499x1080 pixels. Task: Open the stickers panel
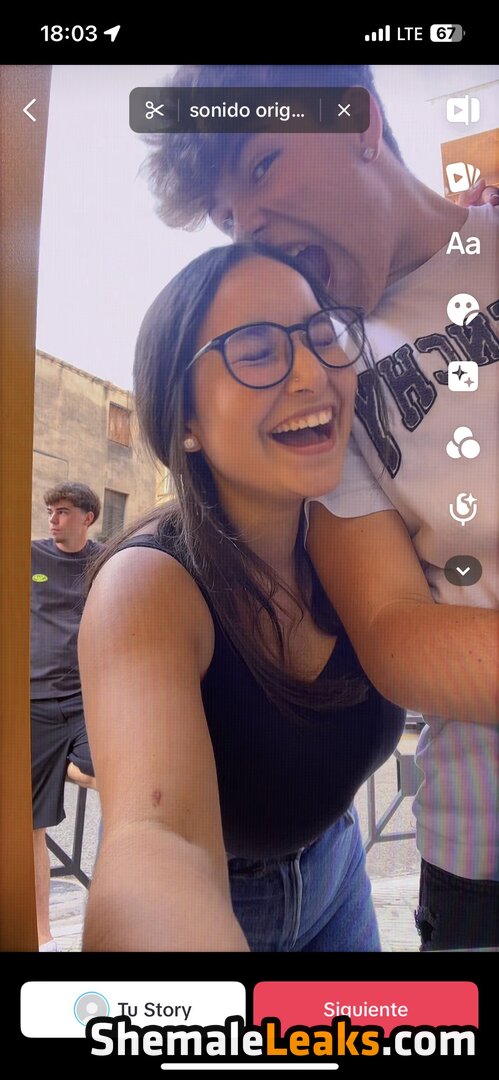coord(462,309)
